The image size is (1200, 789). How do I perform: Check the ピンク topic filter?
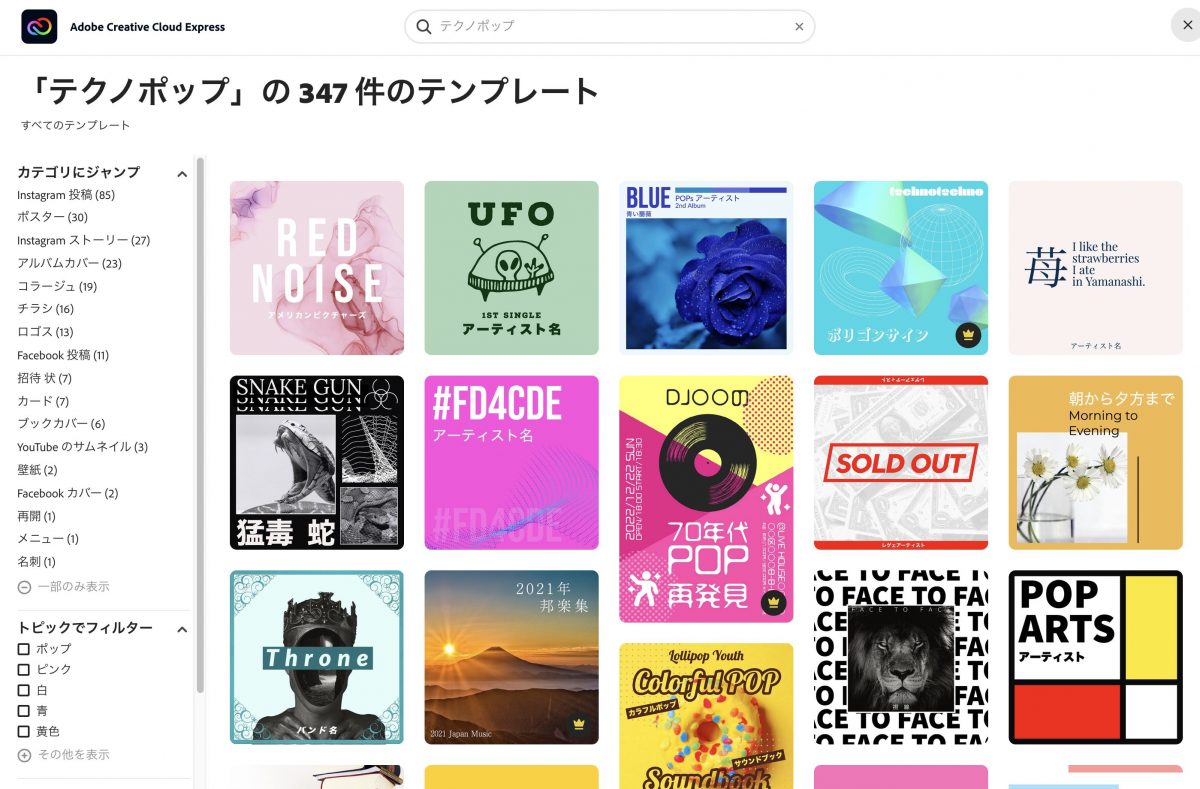[x=24, y=669]
